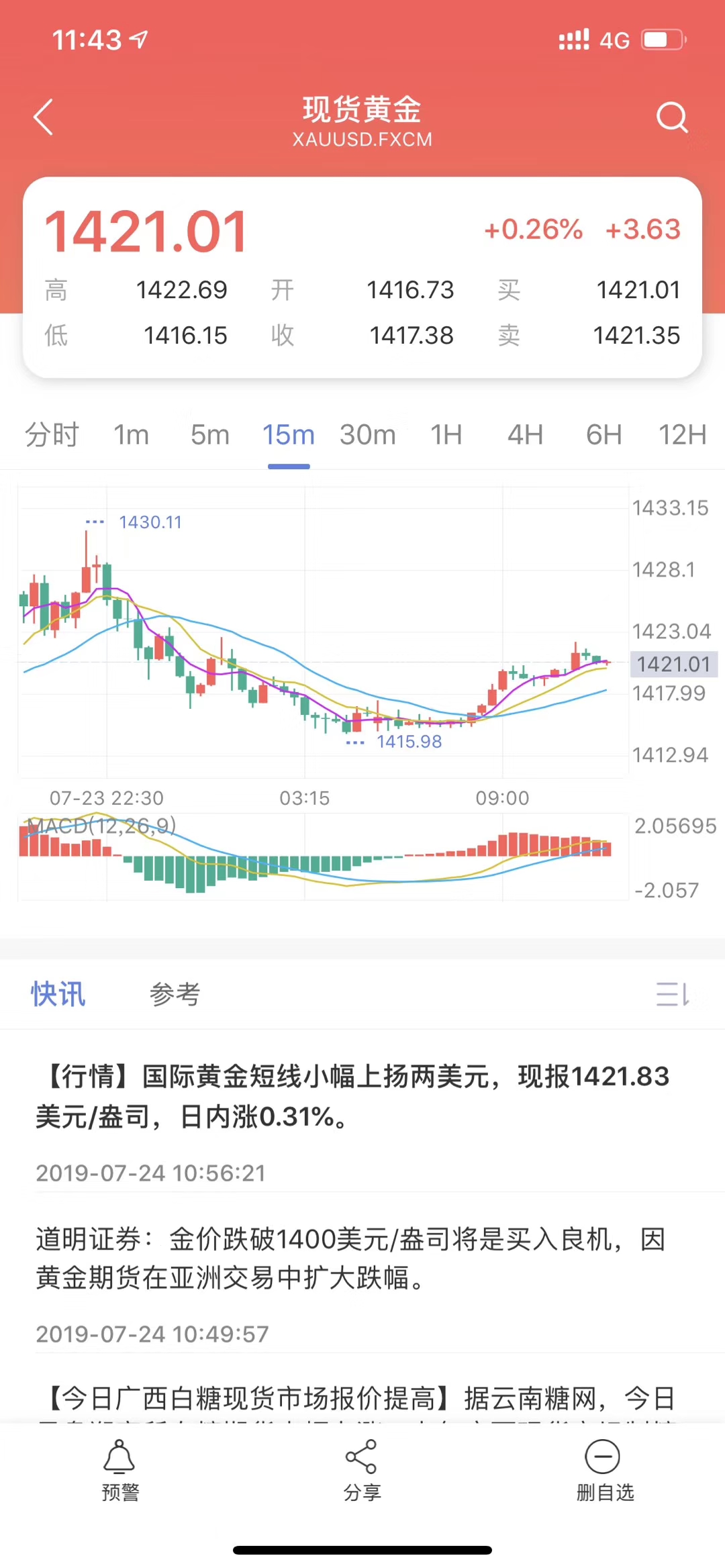This screenshot has height=1568, width=725.
Task: Select the 30m chart interval
Action: point(368,434)
